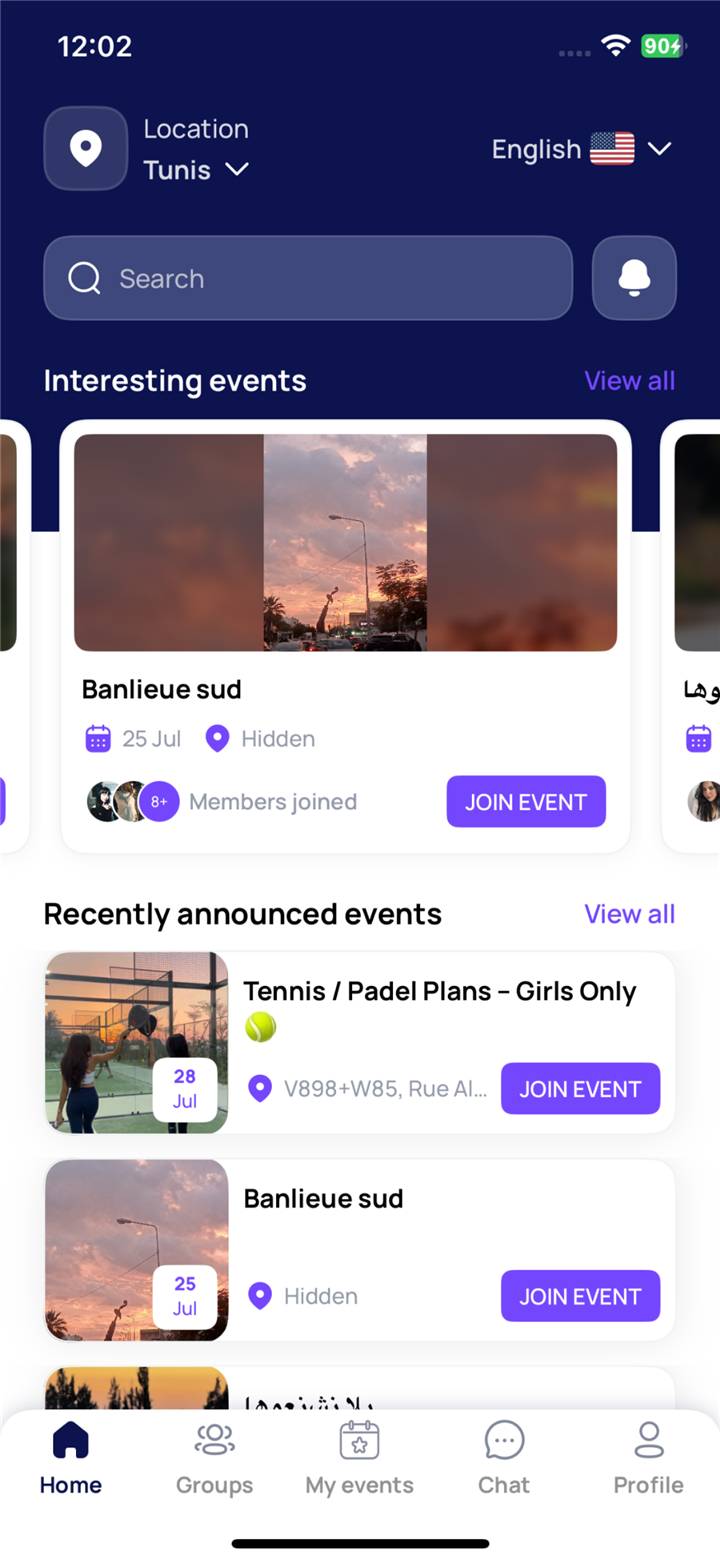This screenshot has height=1563, width=720.
Task: Expand member avatars with the 8+ badge
Action: (160, 801)
